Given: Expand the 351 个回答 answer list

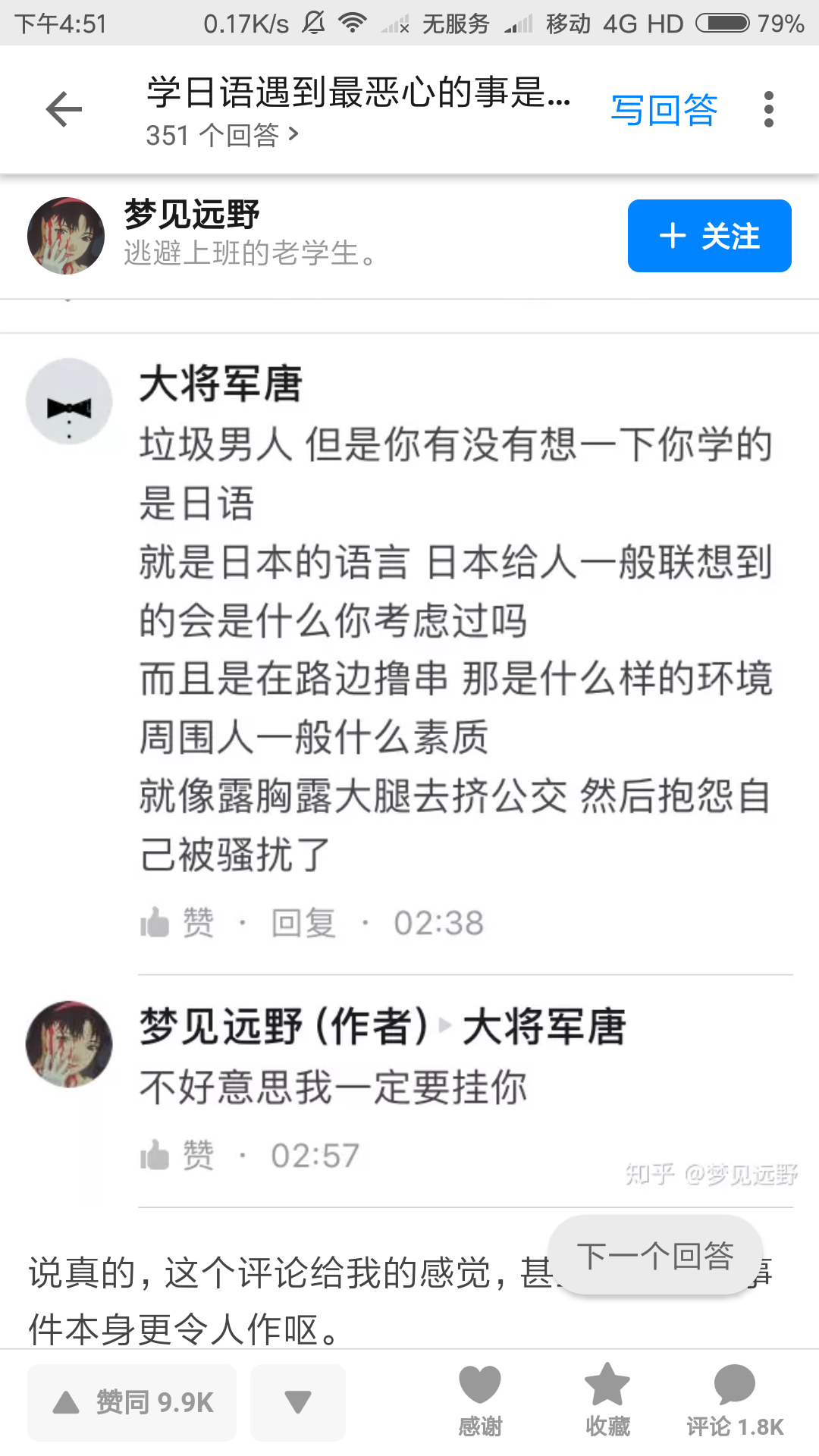Looking at the screenshot, I should point(222,135).
